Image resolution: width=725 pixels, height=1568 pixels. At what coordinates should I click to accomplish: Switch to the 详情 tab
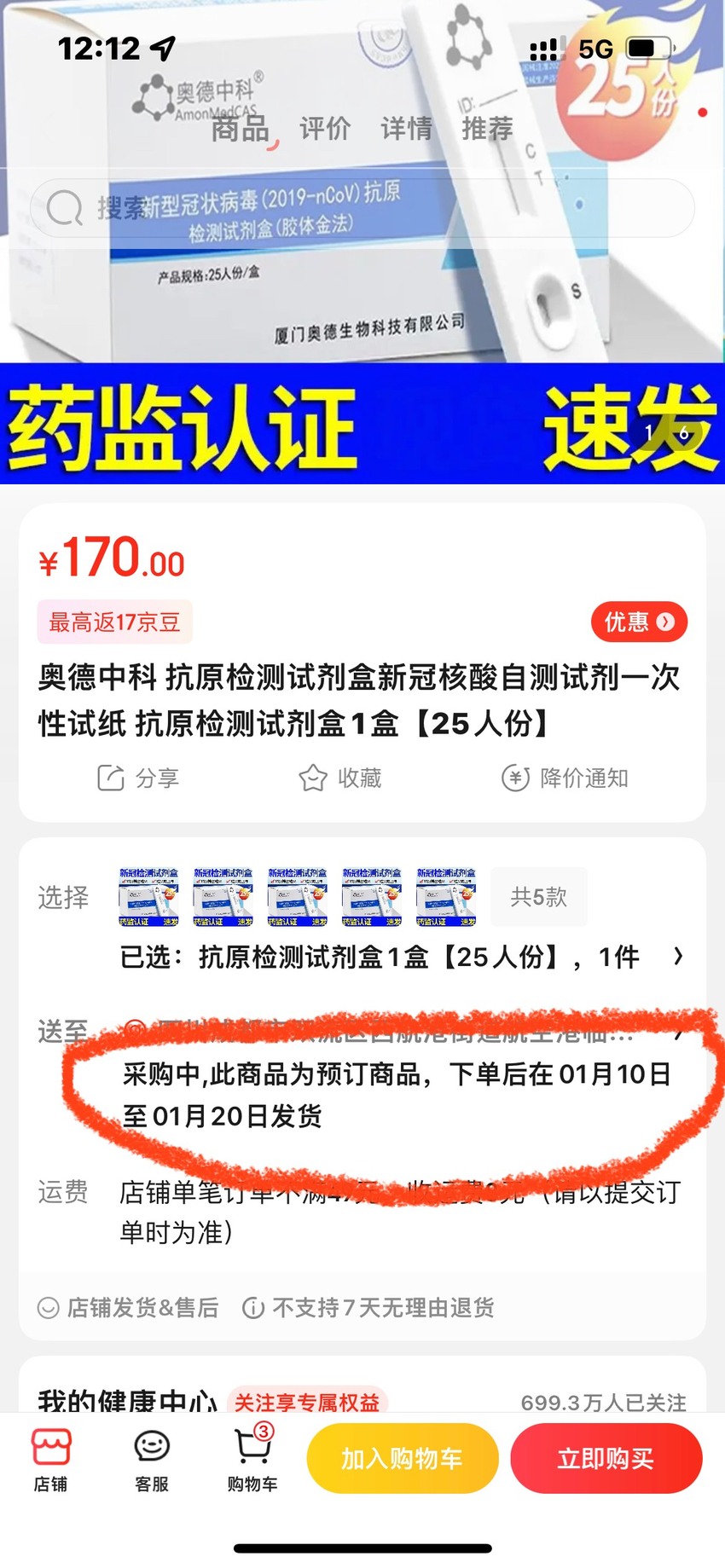[406, 129]
